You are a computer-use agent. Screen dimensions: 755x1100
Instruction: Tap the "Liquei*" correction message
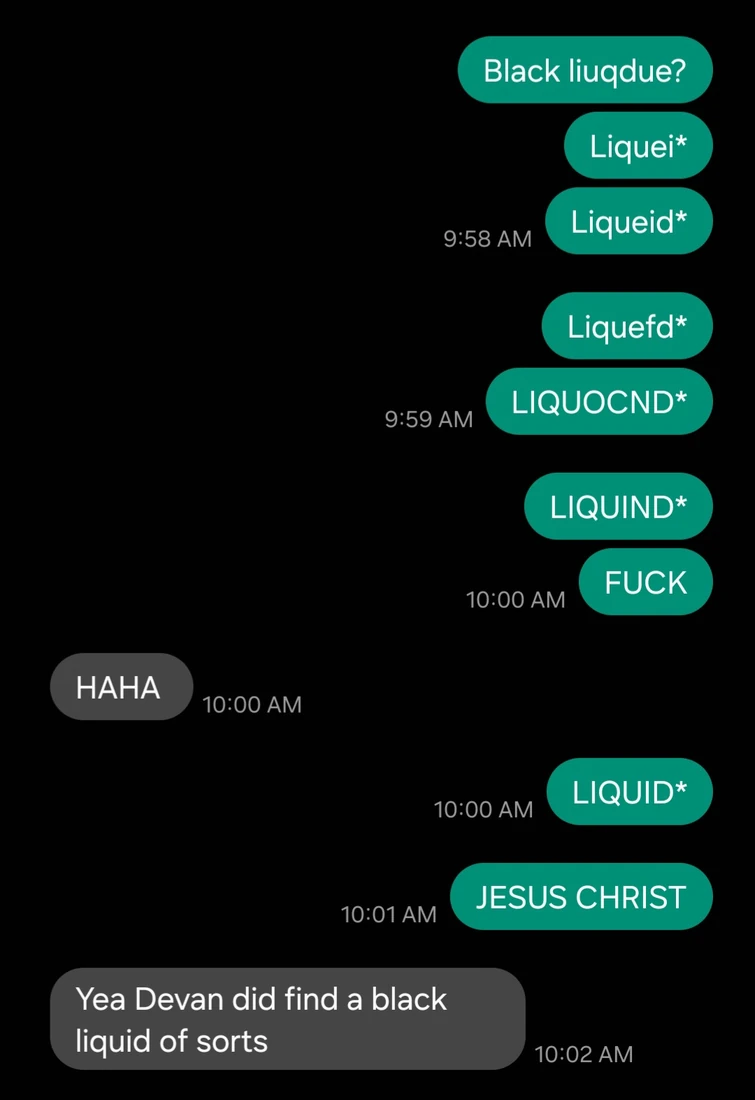click(x=638, y=146)
